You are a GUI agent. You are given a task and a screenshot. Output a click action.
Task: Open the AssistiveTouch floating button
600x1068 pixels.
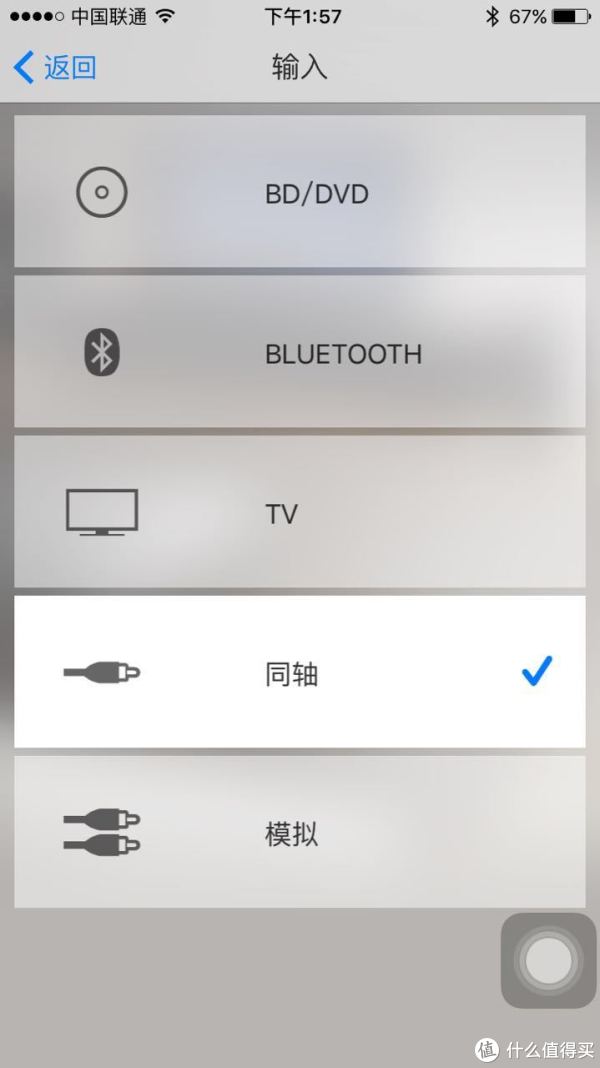click(x=548, y=960)
